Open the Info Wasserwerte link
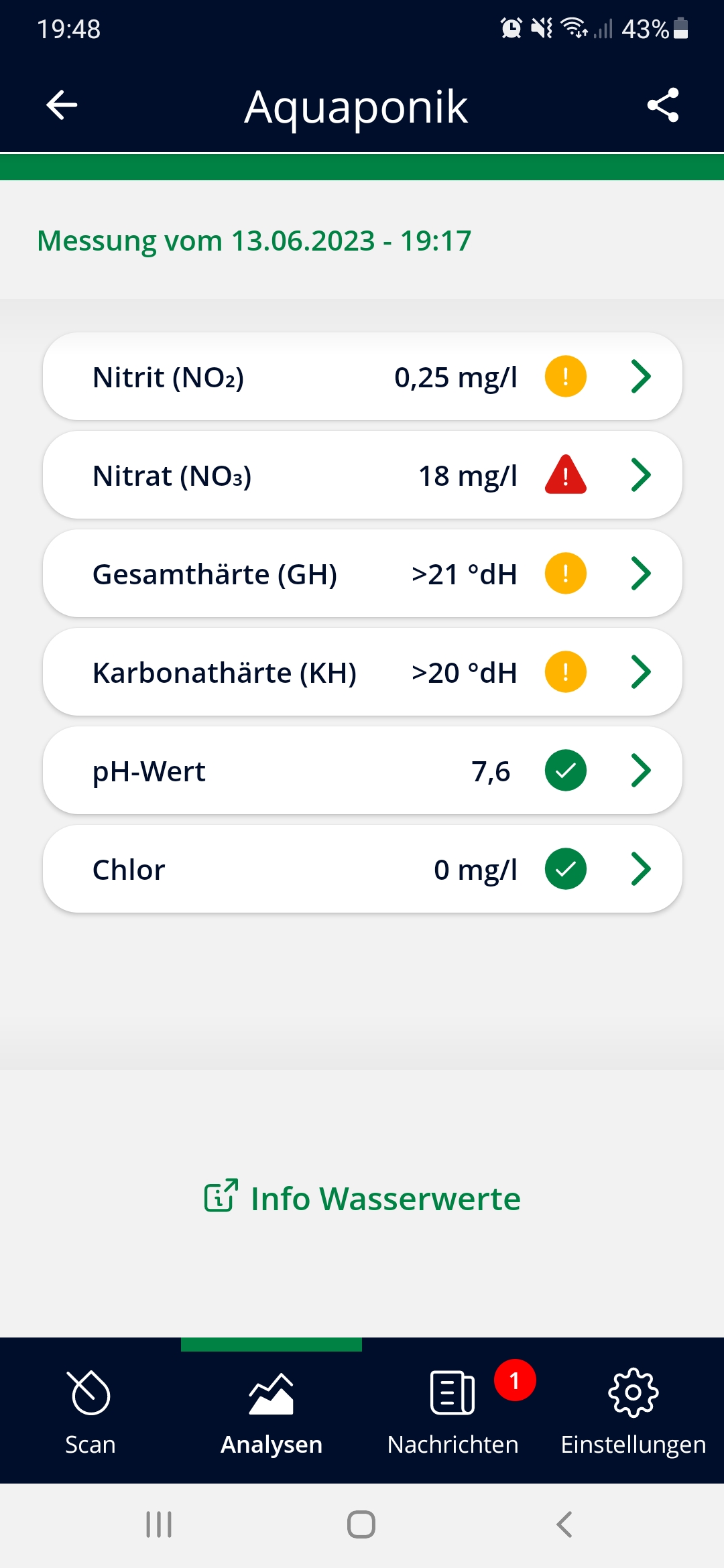 click(362, 1198)
